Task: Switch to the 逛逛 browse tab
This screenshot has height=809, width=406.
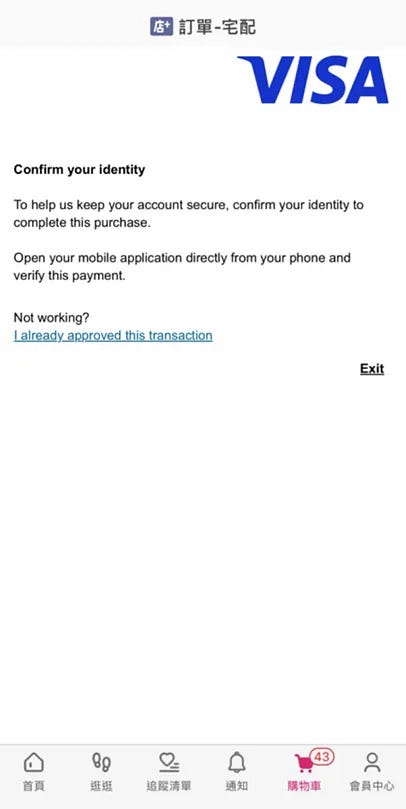Action: tap(101, 772)
